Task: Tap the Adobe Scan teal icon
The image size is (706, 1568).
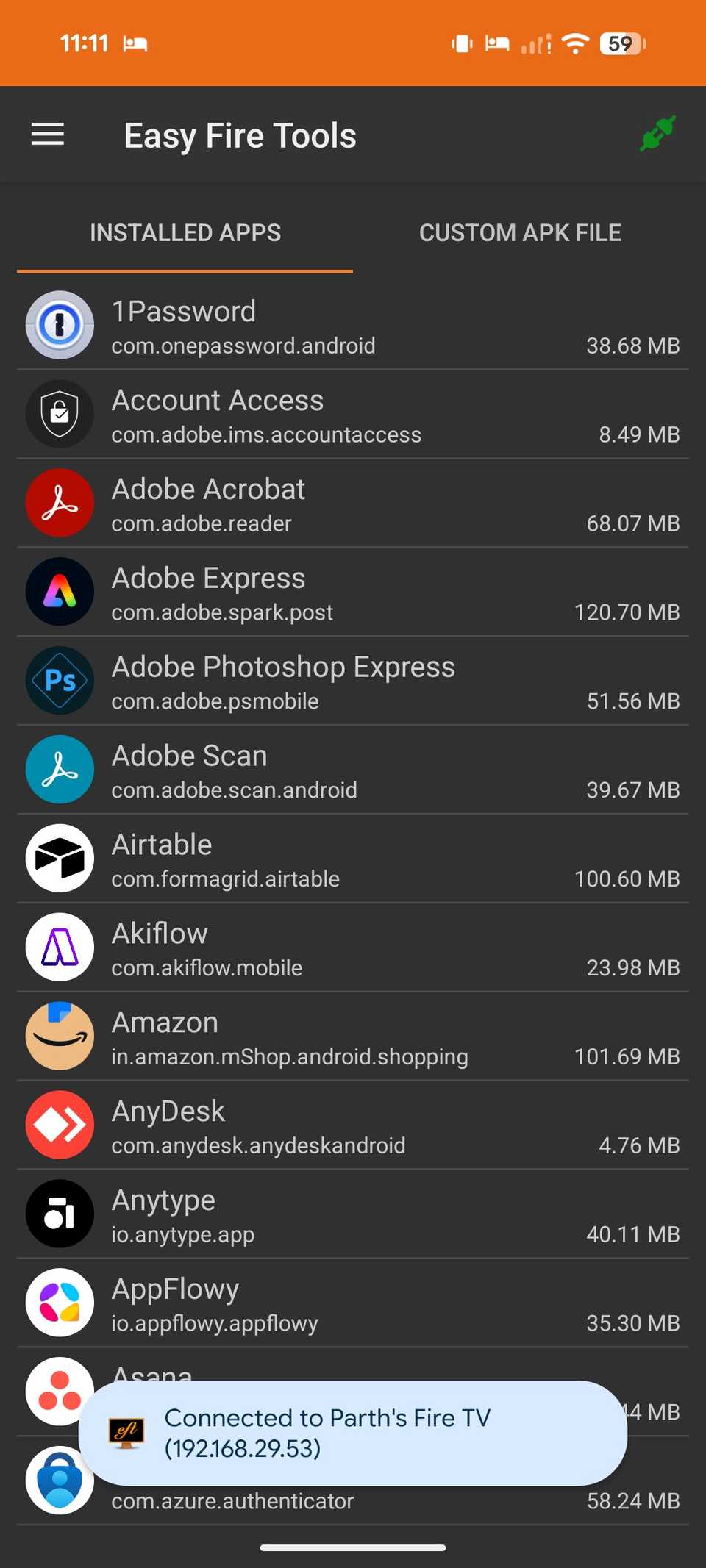Action: click(x=59, y=770)
